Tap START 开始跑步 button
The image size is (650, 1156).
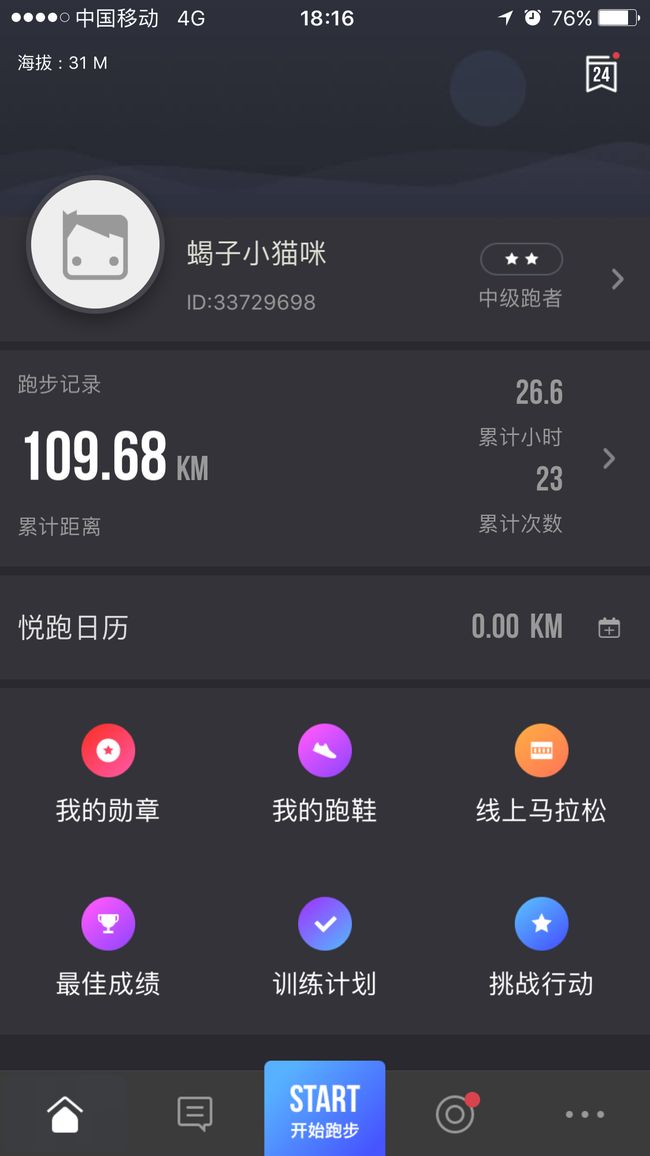[x=325, y=1108]
